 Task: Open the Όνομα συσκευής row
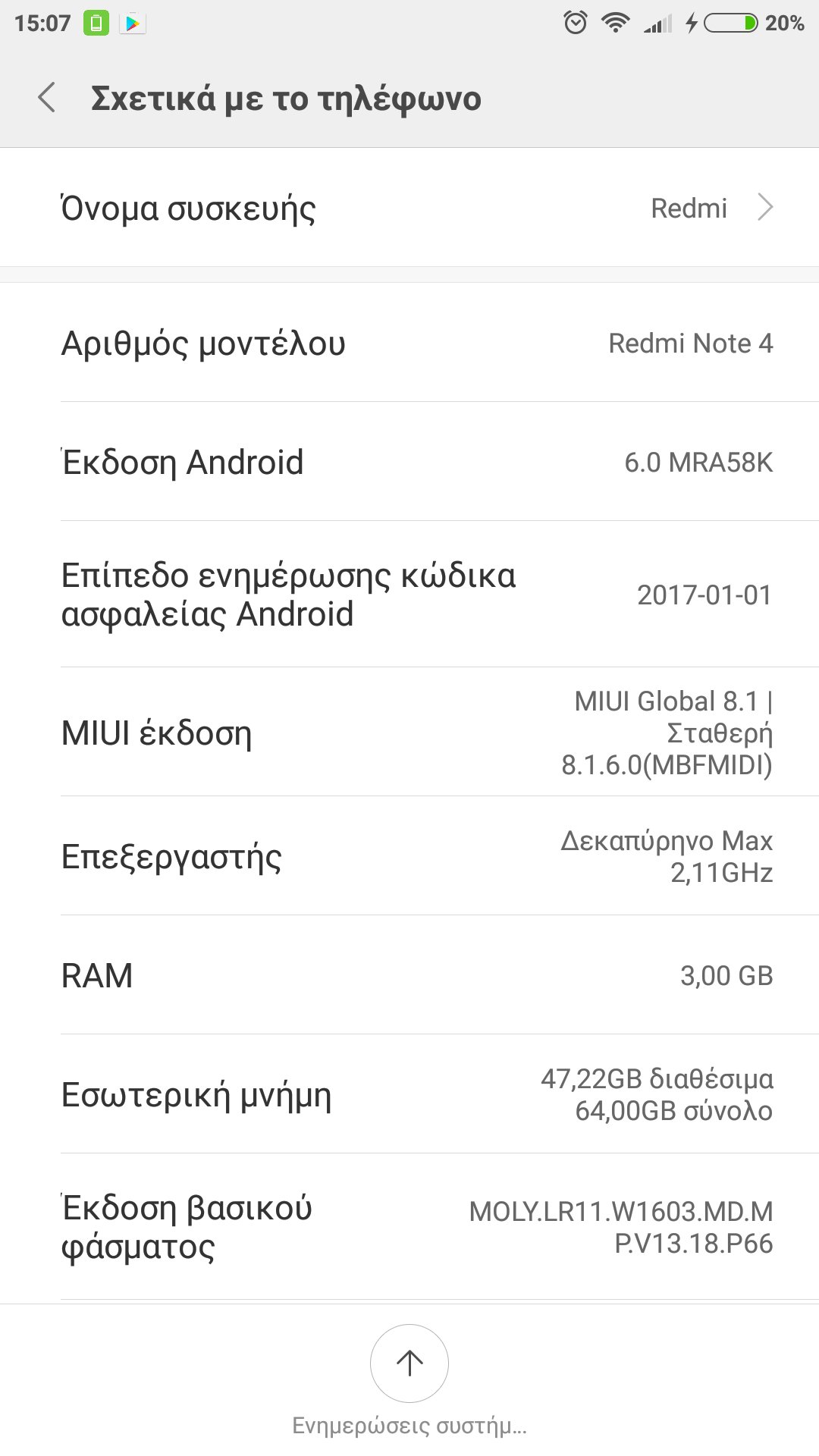[x=409, y=208]
